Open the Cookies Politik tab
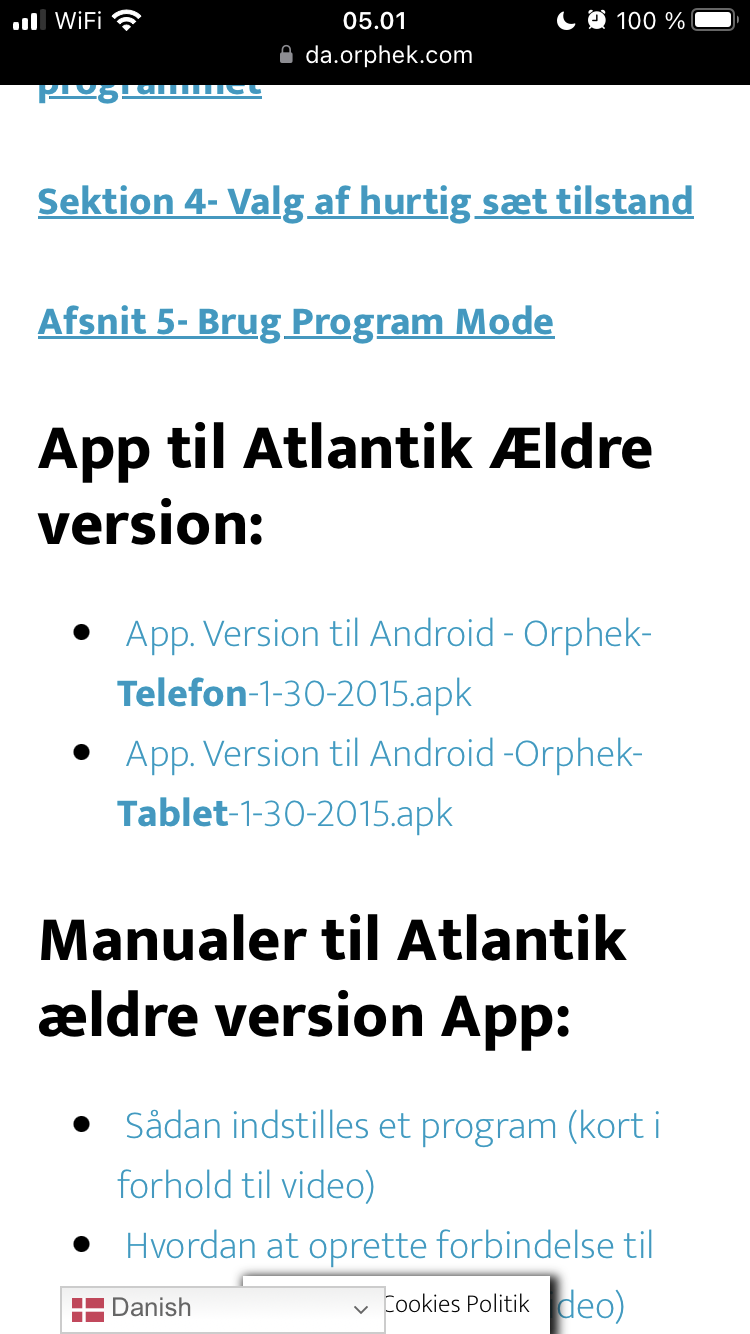This screenshot has width=750, height=1334. pos(455,1303)
